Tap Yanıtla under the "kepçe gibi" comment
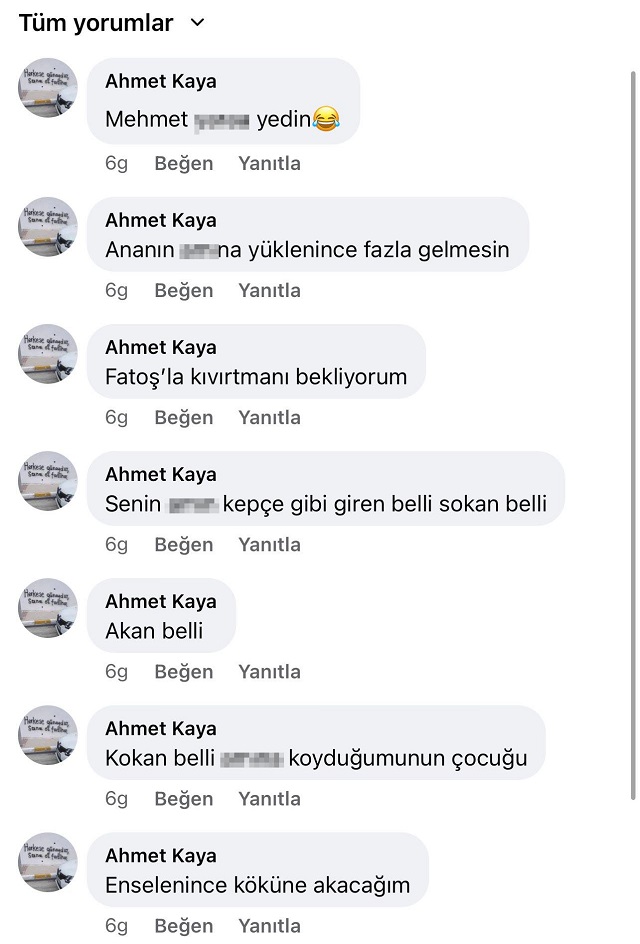 coord(269,544)
